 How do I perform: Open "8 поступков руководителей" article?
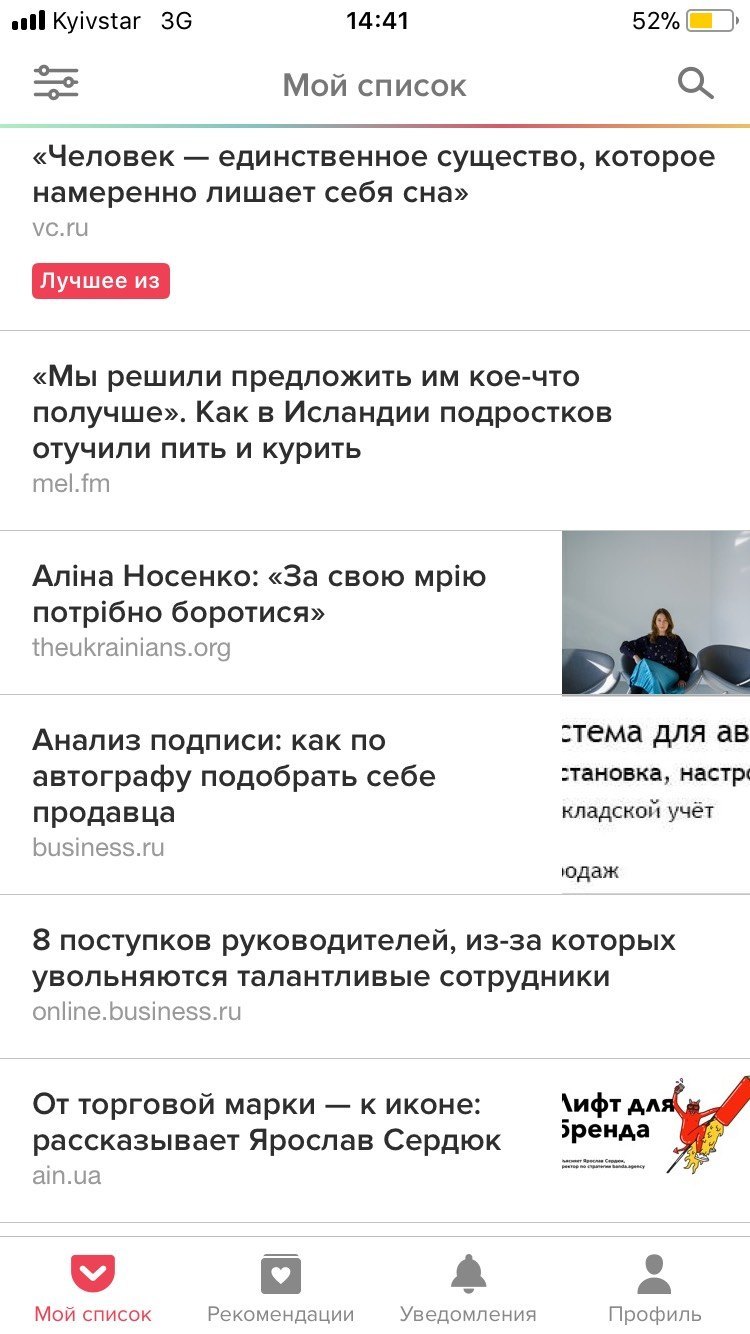click(x=354, y=958)
